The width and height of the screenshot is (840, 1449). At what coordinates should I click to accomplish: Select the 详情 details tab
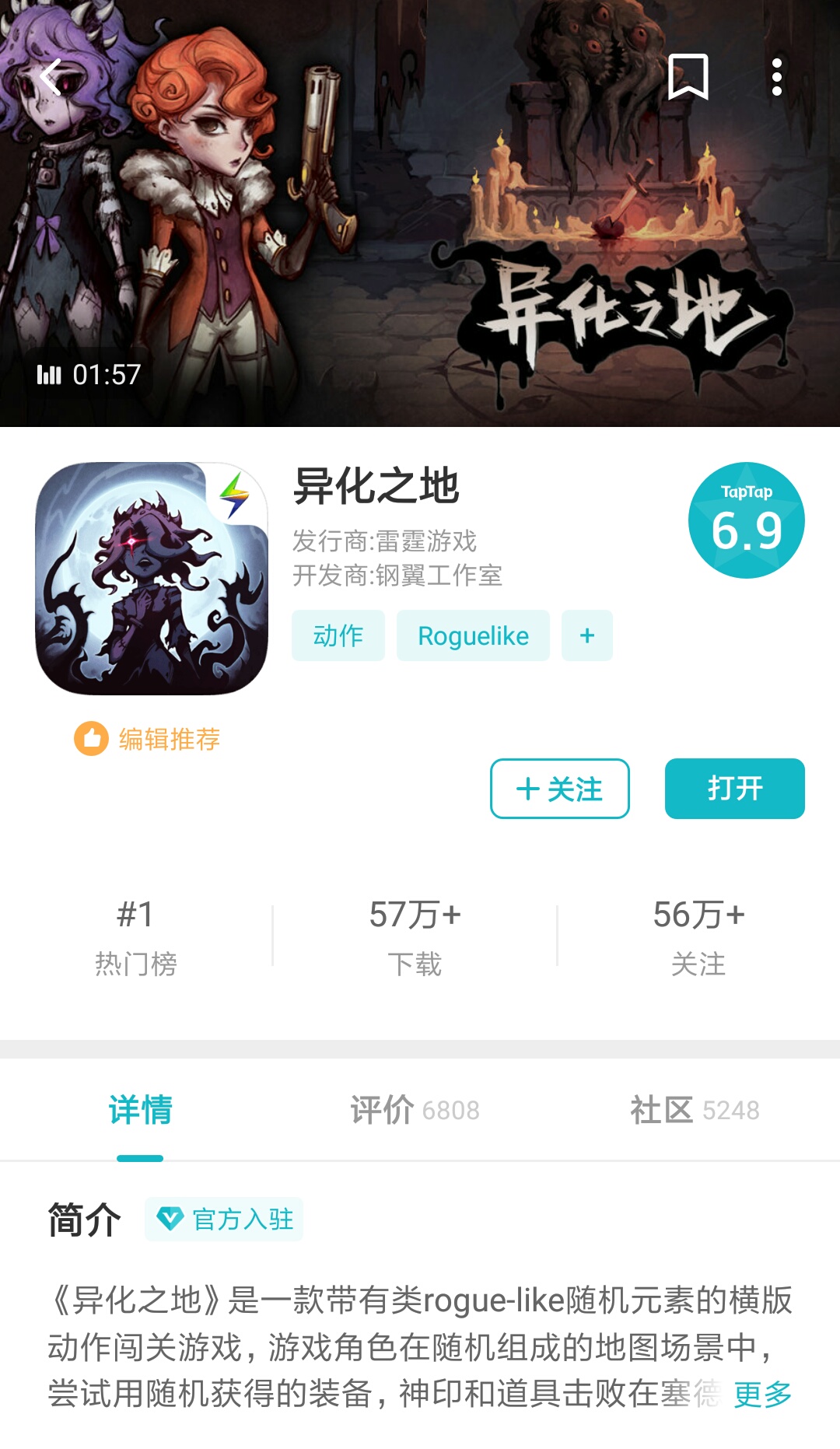pos(140,1110)
